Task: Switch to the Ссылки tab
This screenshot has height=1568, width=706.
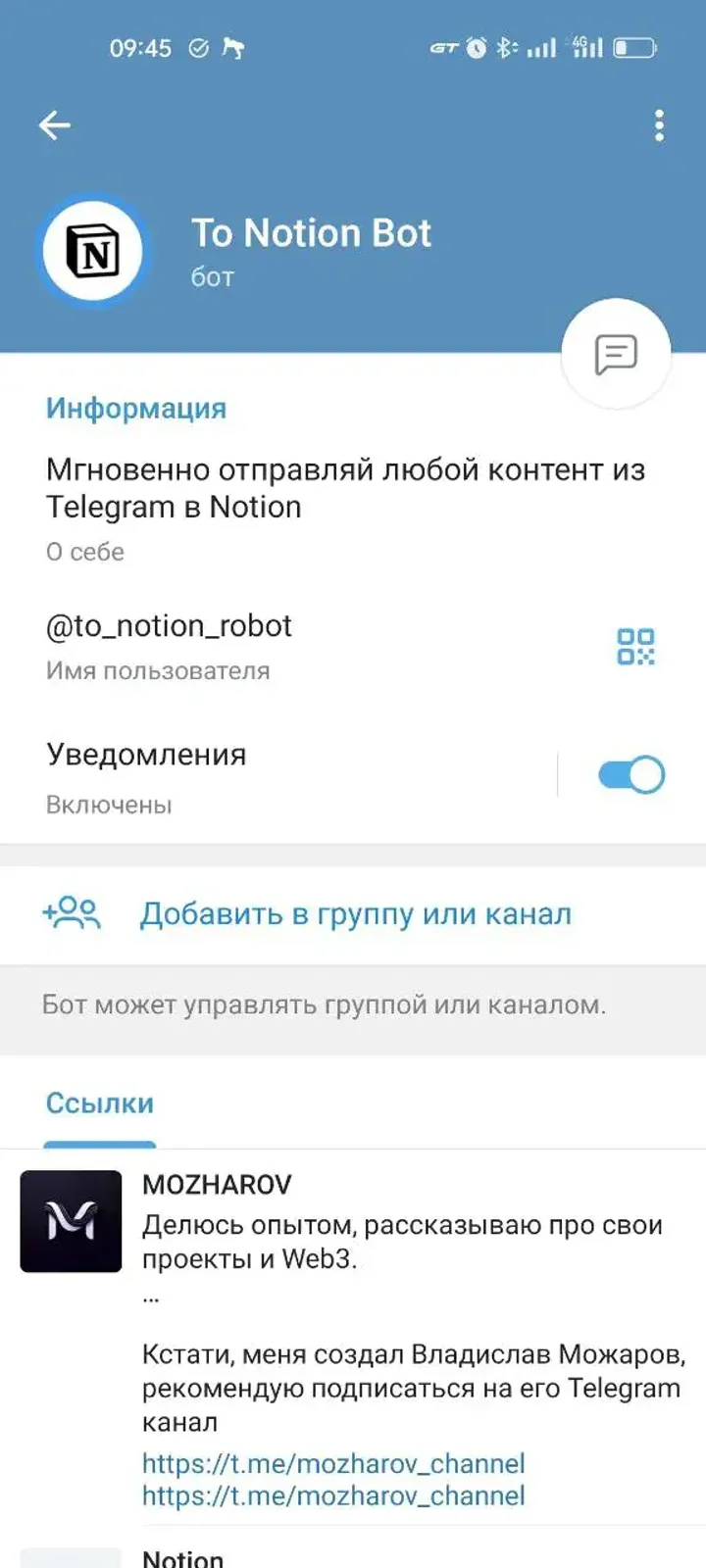Action: pyautogui.click(x=99, y=1102)
